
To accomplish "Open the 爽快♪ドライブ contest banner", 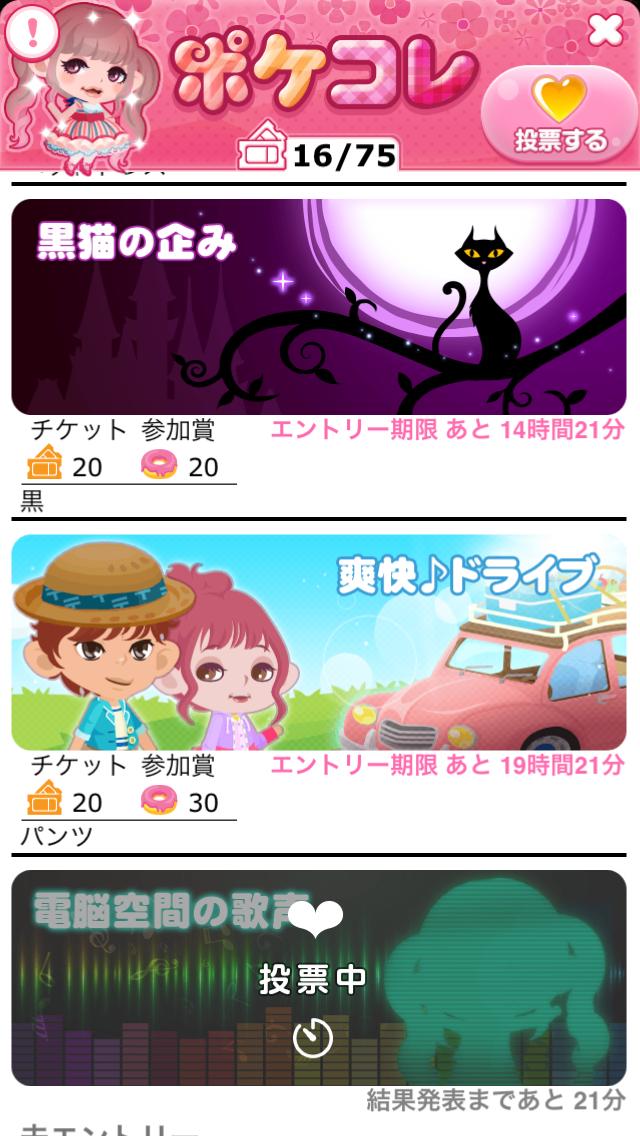I will 319,642.
